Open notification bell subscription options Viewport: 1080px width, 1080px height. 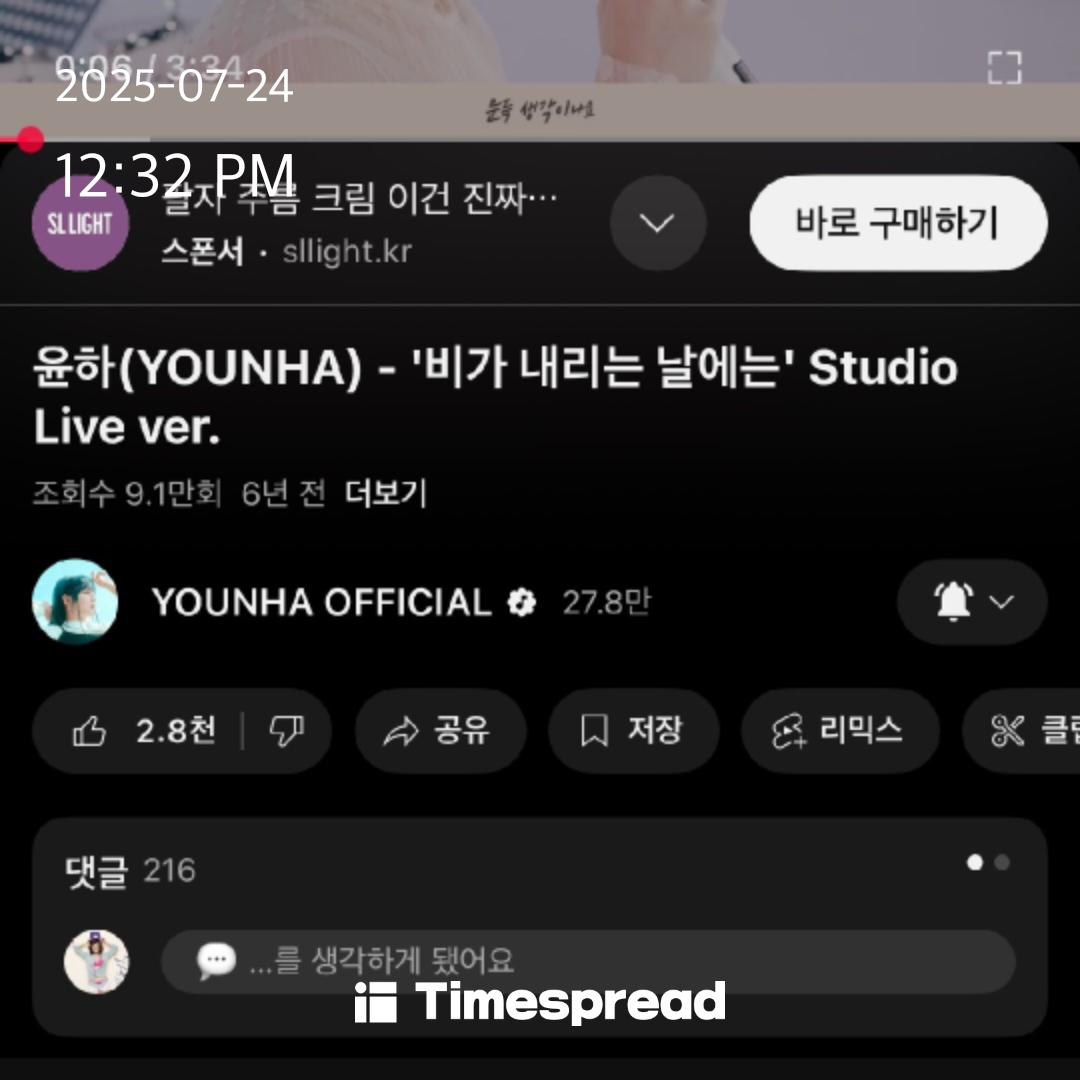coord(971,602)
